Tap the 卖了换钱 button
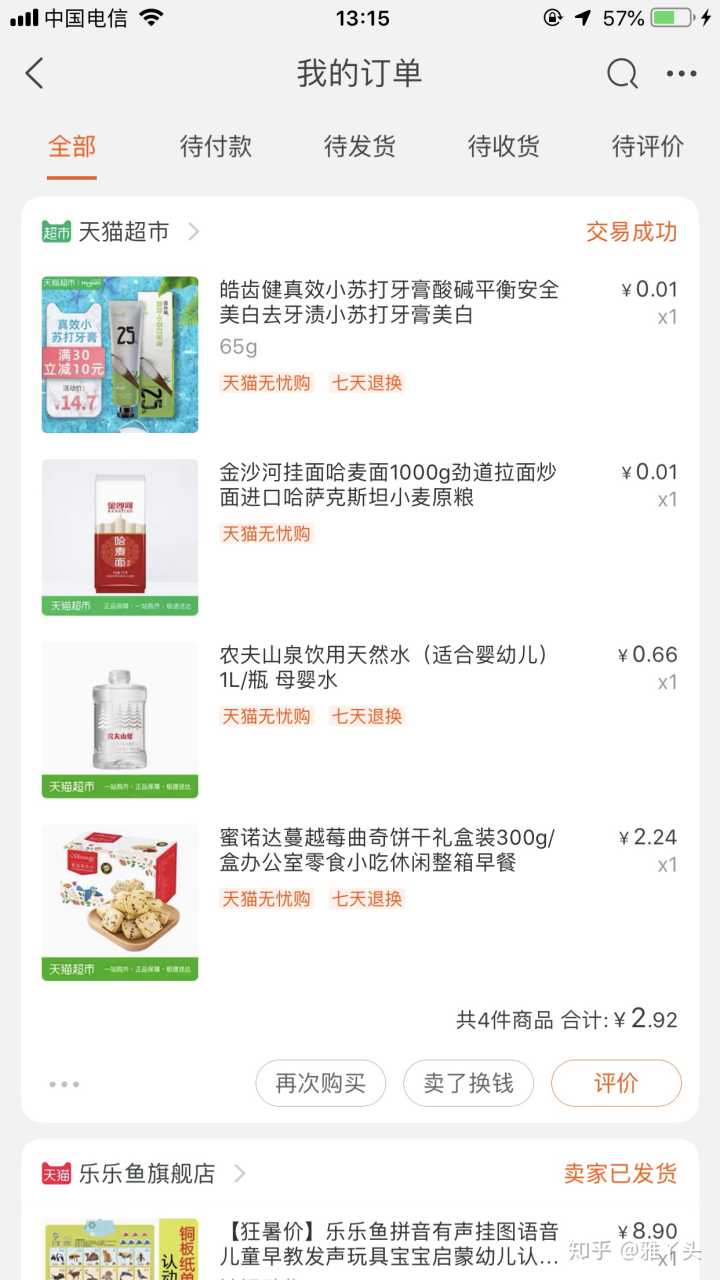 pos(468,1083)
